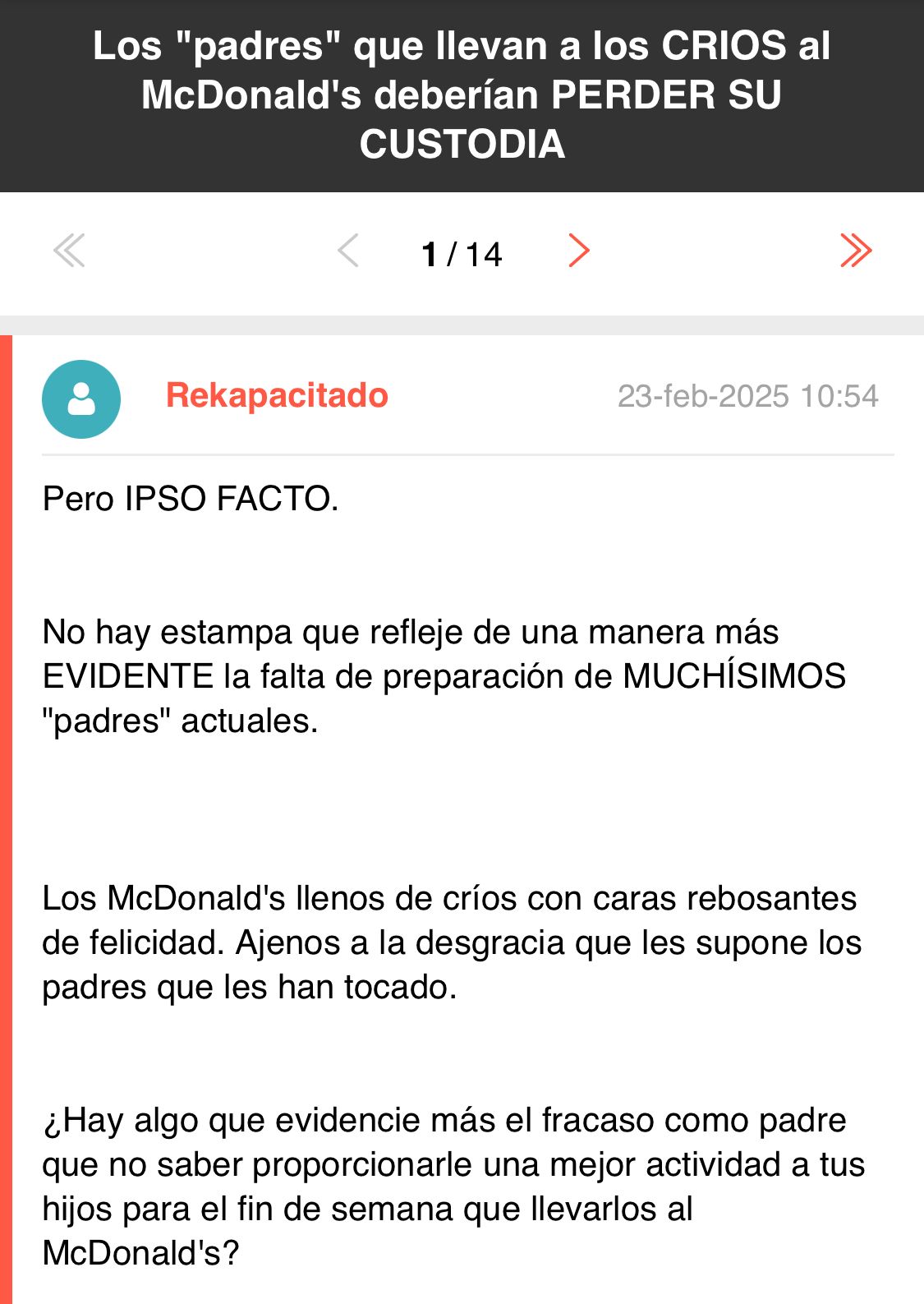Go to the previous page of the thread
The width and height of the screenshot is (924, 1304).
coord(348,251)
